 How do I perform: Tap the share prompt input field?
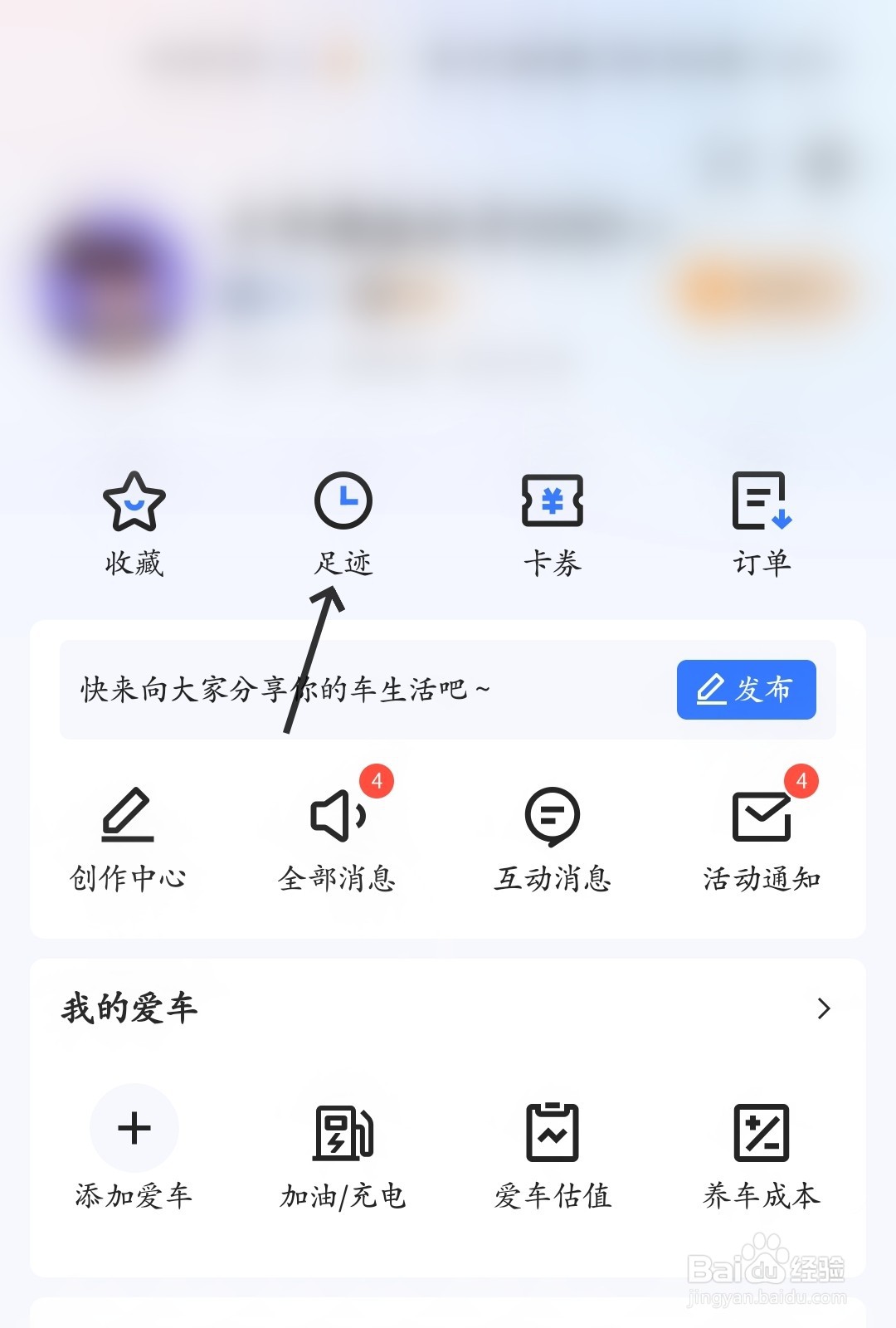(282, 690)
